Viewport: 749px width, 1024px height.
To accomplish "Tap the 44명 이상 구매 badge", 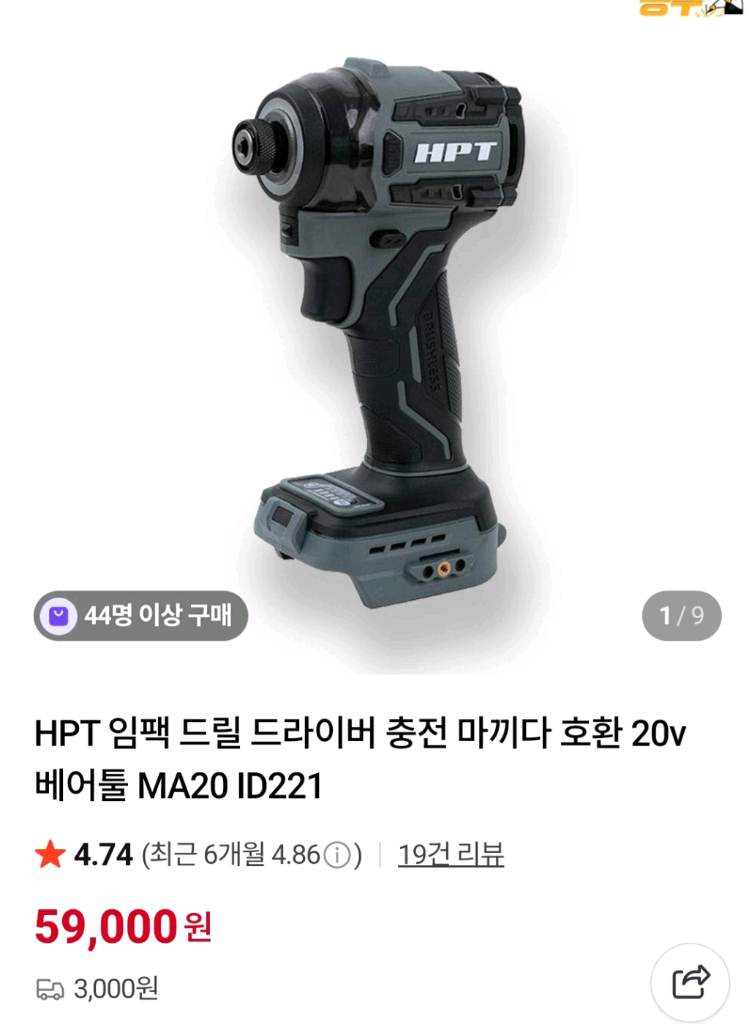I will click(141, 617).
